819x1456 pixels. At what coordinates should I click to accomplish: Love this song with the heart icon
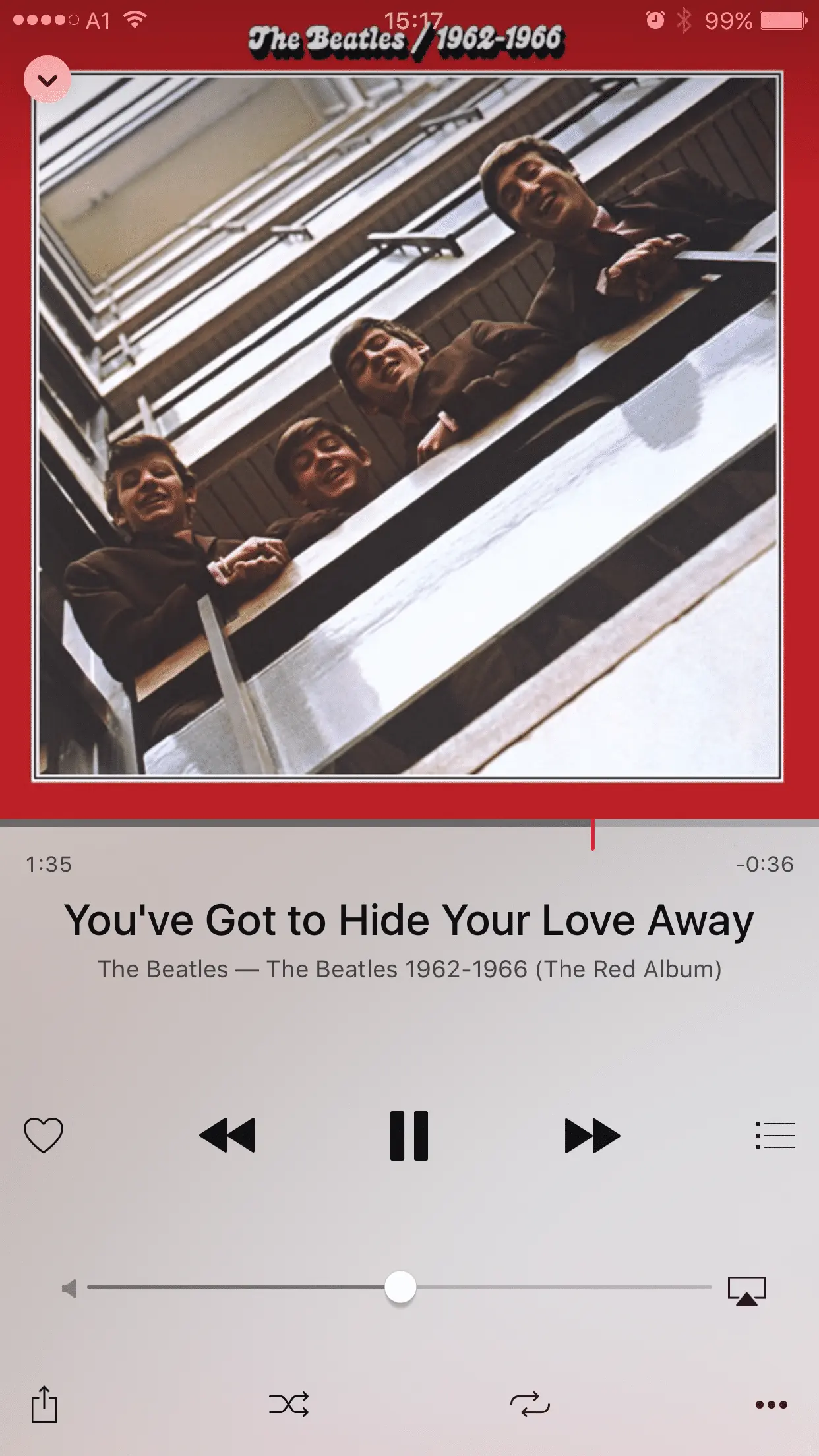point(44,1136)
